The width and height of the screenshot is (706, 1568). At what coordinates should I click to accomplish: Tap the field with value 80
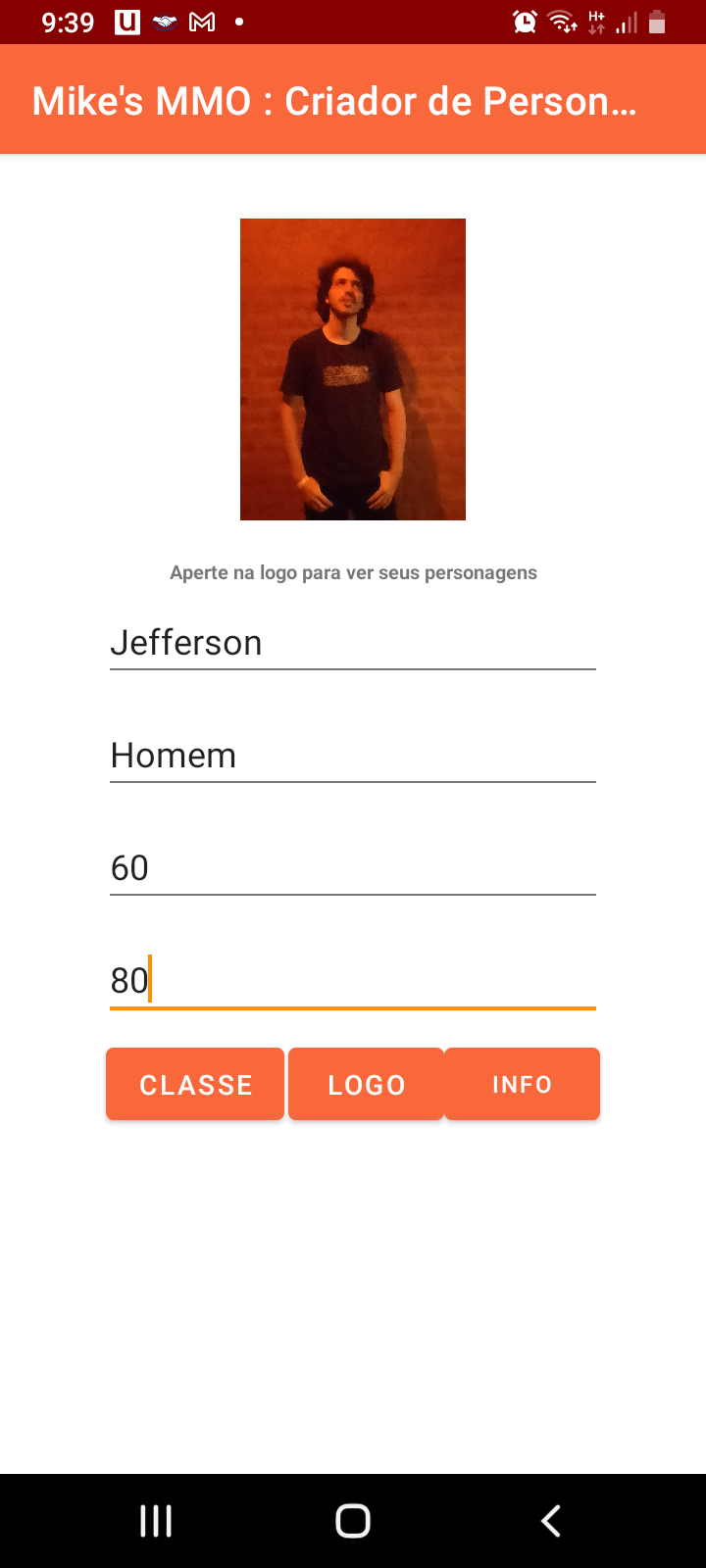click(x=353, y=981)
